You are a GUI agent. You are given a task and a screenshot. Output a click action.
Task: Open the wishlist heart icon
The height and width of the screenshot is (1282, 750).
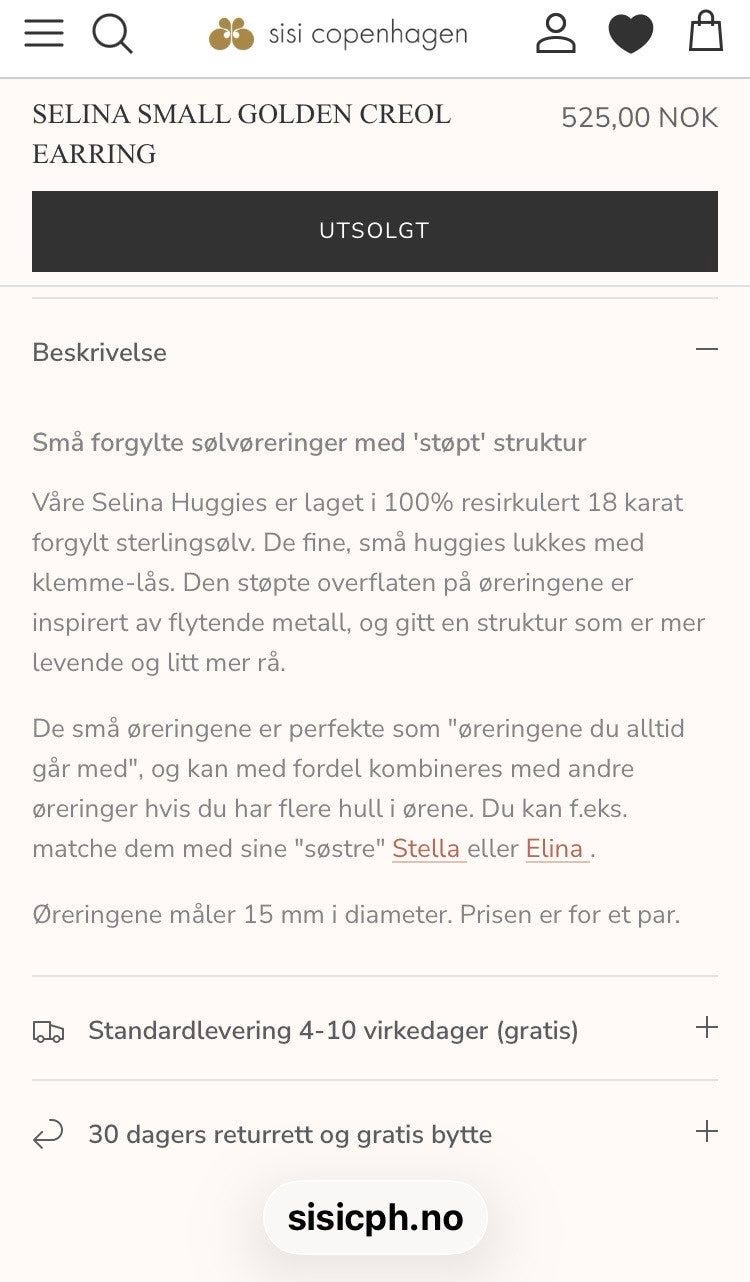(x=632, y=32)
